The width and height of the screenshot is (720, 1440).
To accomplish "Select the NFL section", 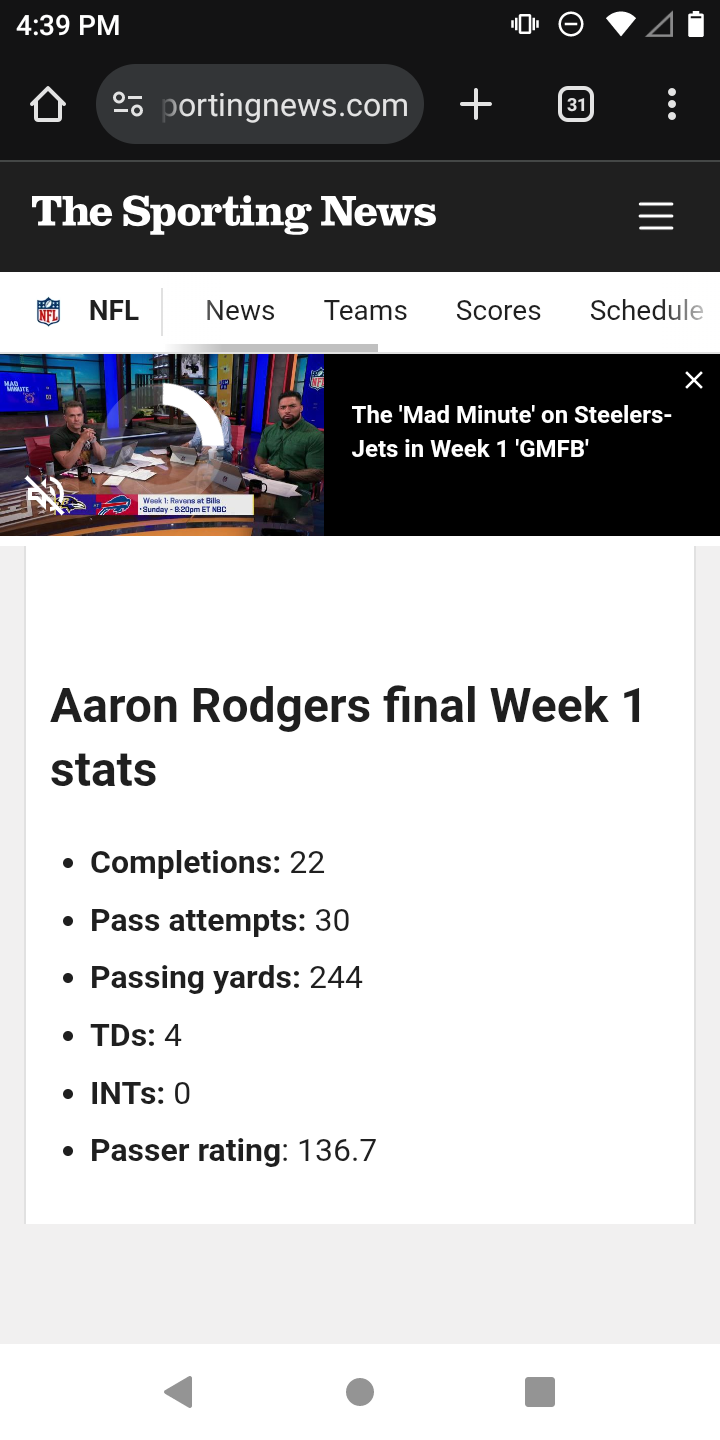I will [88, 311].
